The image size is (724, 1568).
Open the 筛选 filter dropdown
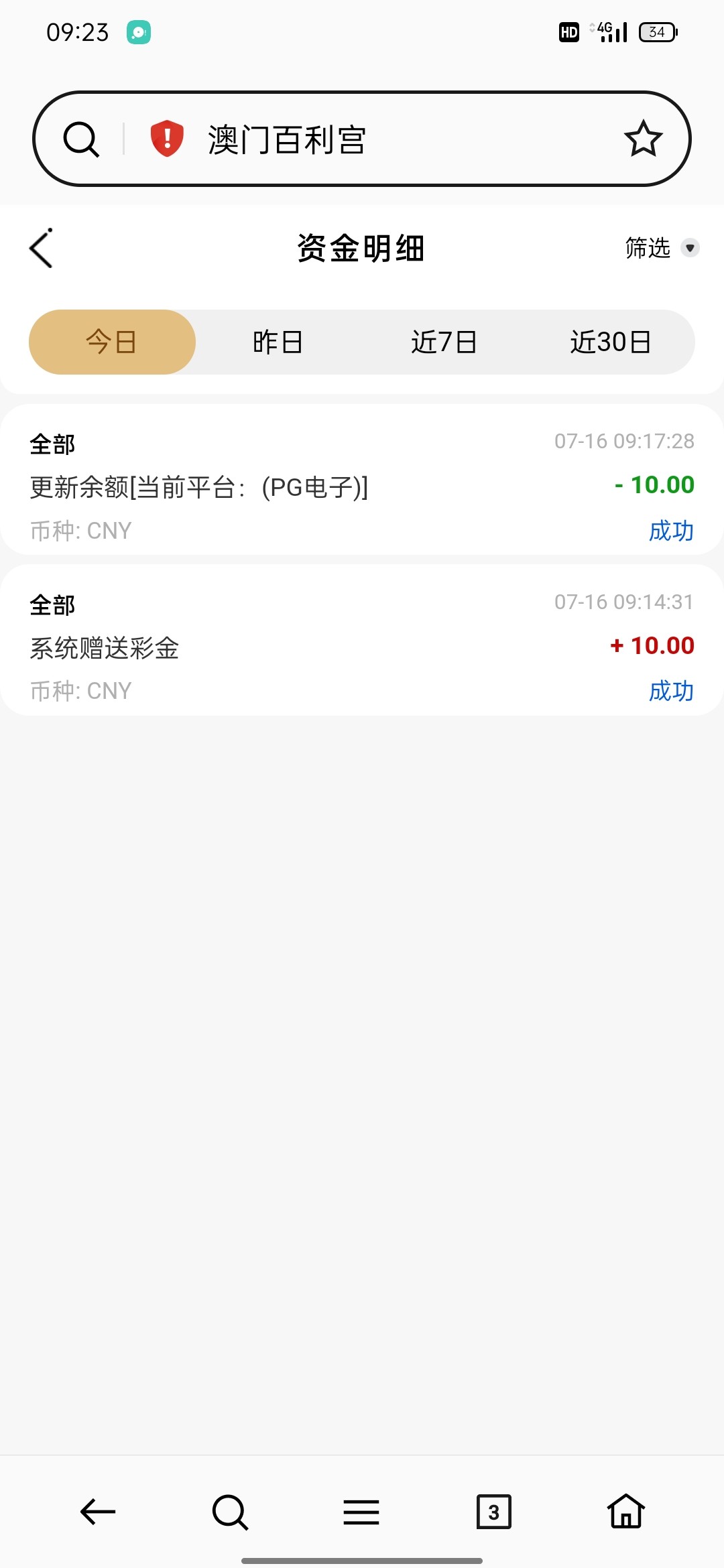[x=661, y=248]
